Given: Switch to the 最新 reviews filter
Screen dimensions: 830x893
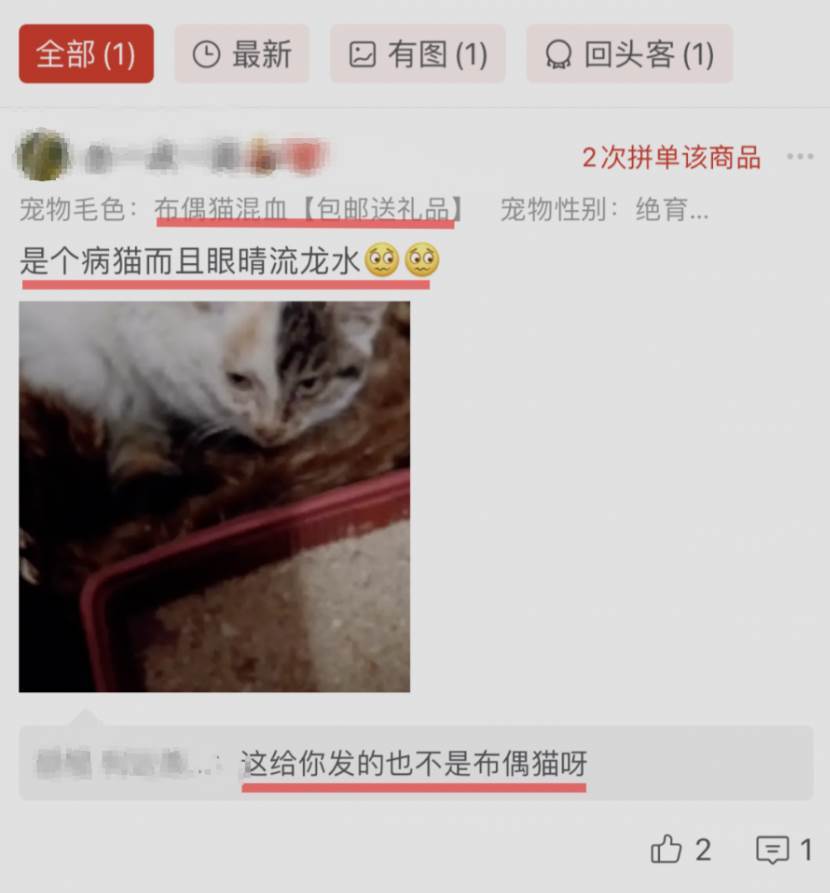Looking at the screenshot, I should (x=241, y=54).
